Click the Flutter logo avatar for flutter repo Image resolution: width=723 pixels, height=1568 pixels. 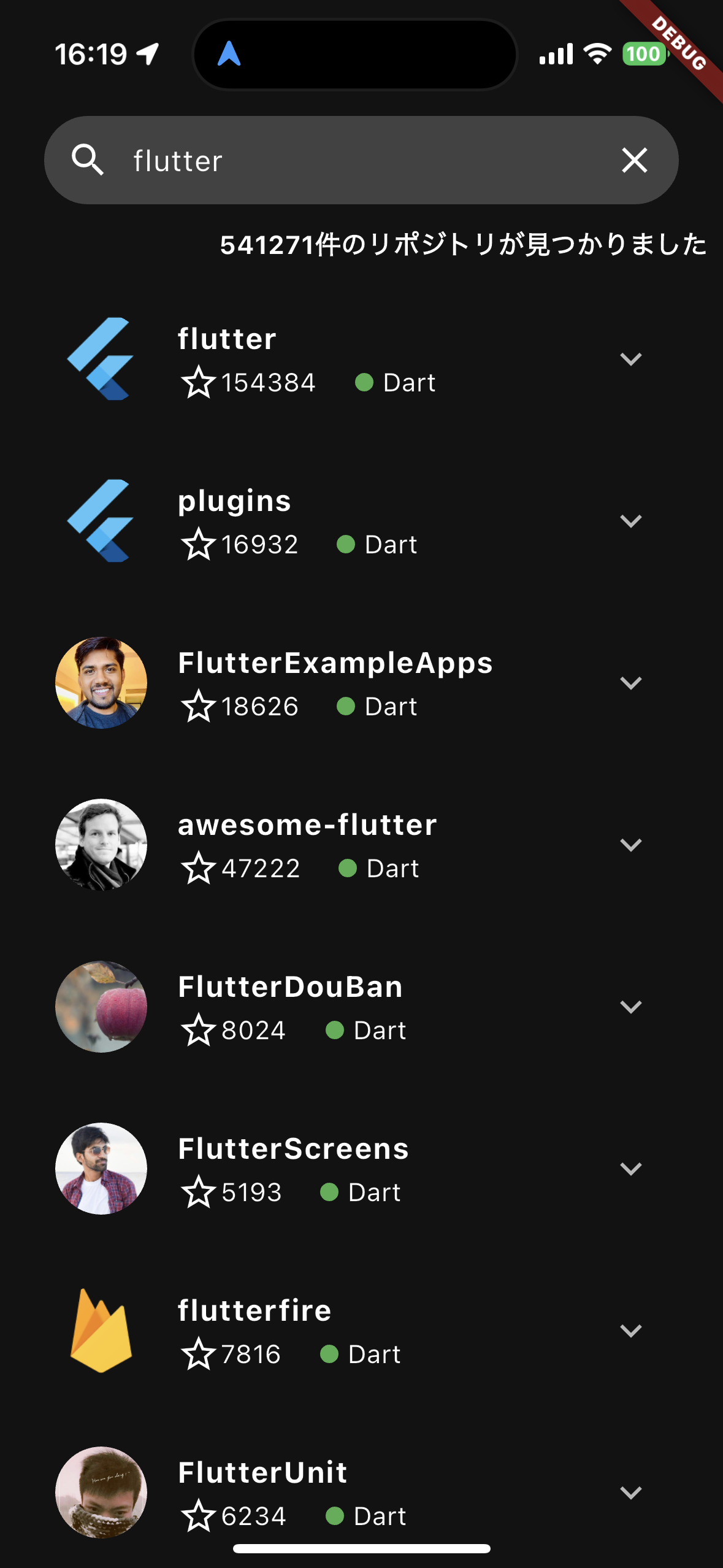[101, 359]
